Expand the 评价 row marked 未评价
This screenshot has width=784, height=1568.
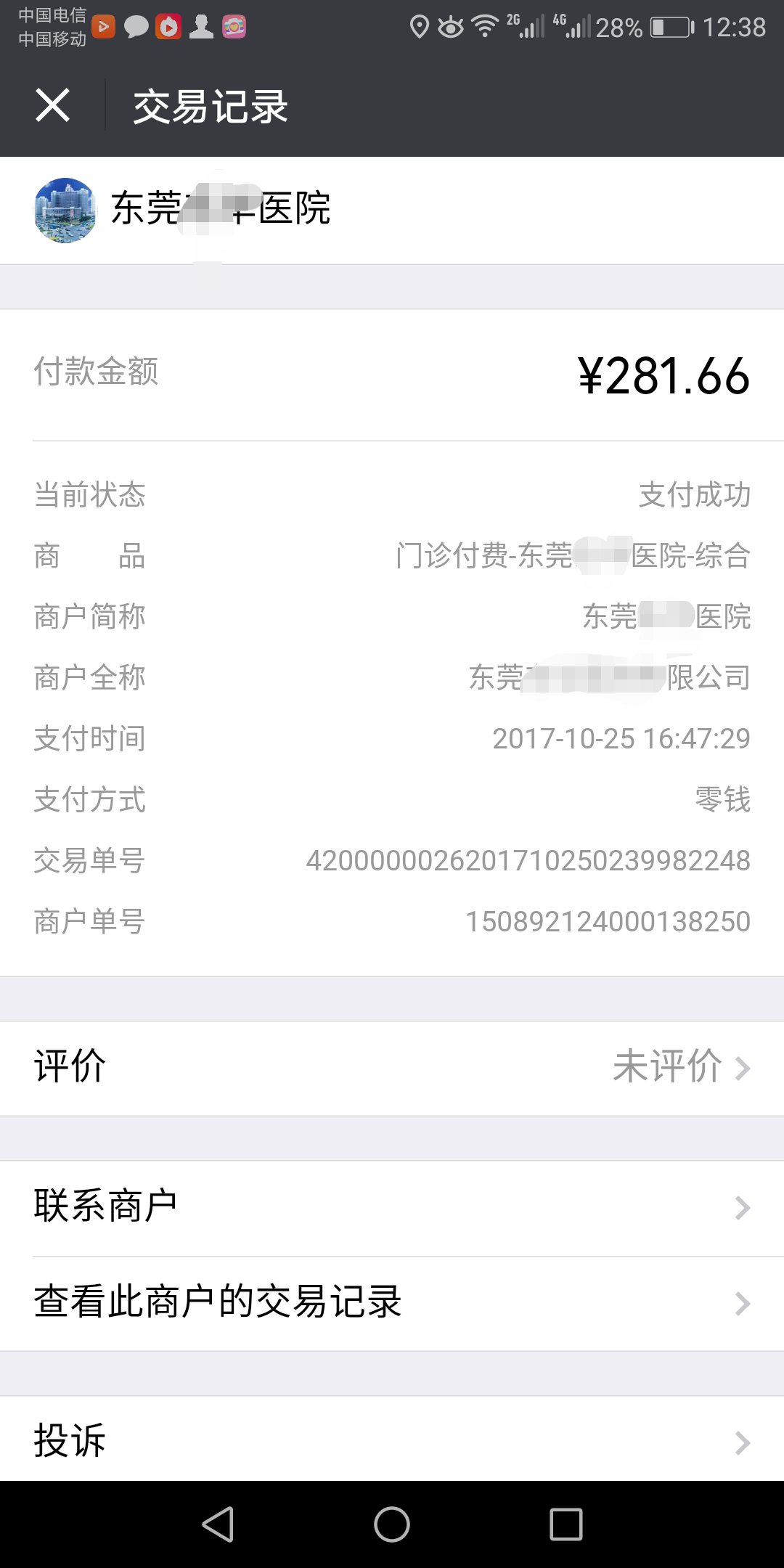pyautogui.click(x=392, y=1066)
